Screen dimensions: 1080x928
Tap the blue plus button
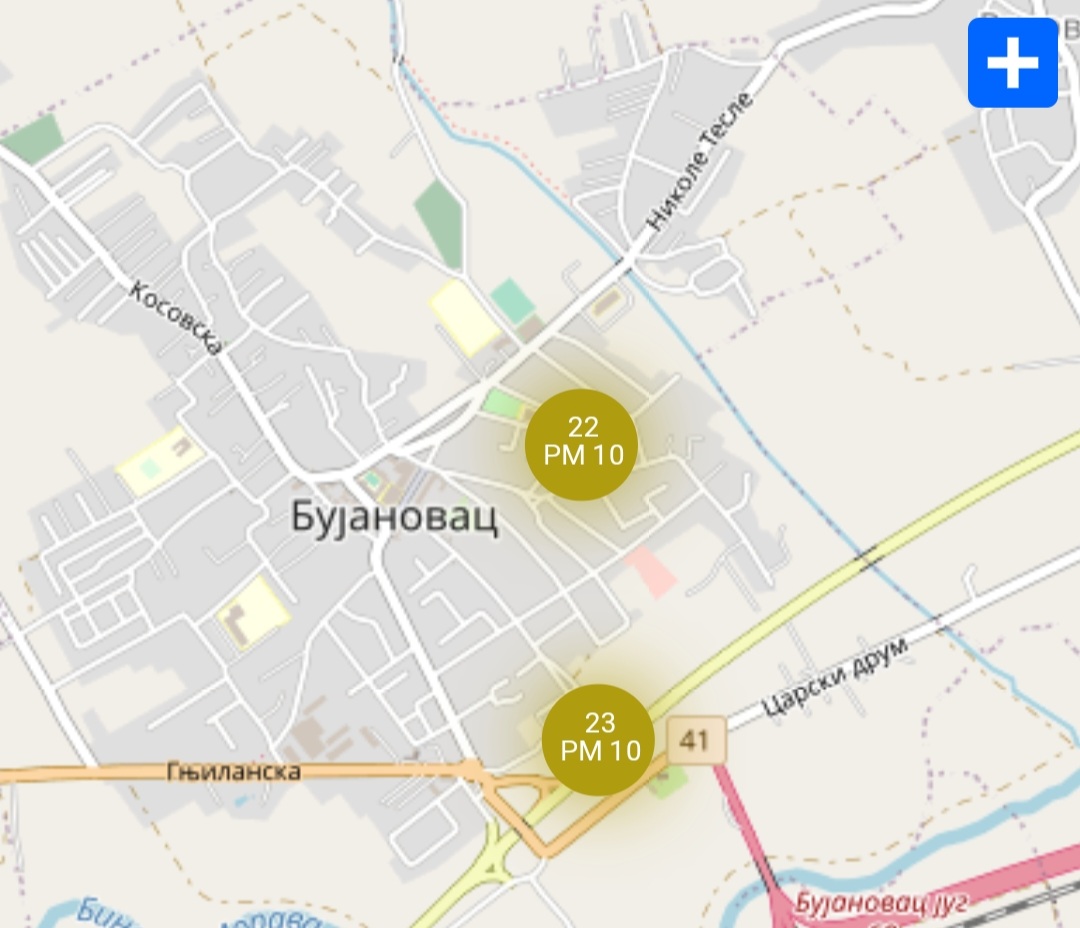[x=1012, y=62]
